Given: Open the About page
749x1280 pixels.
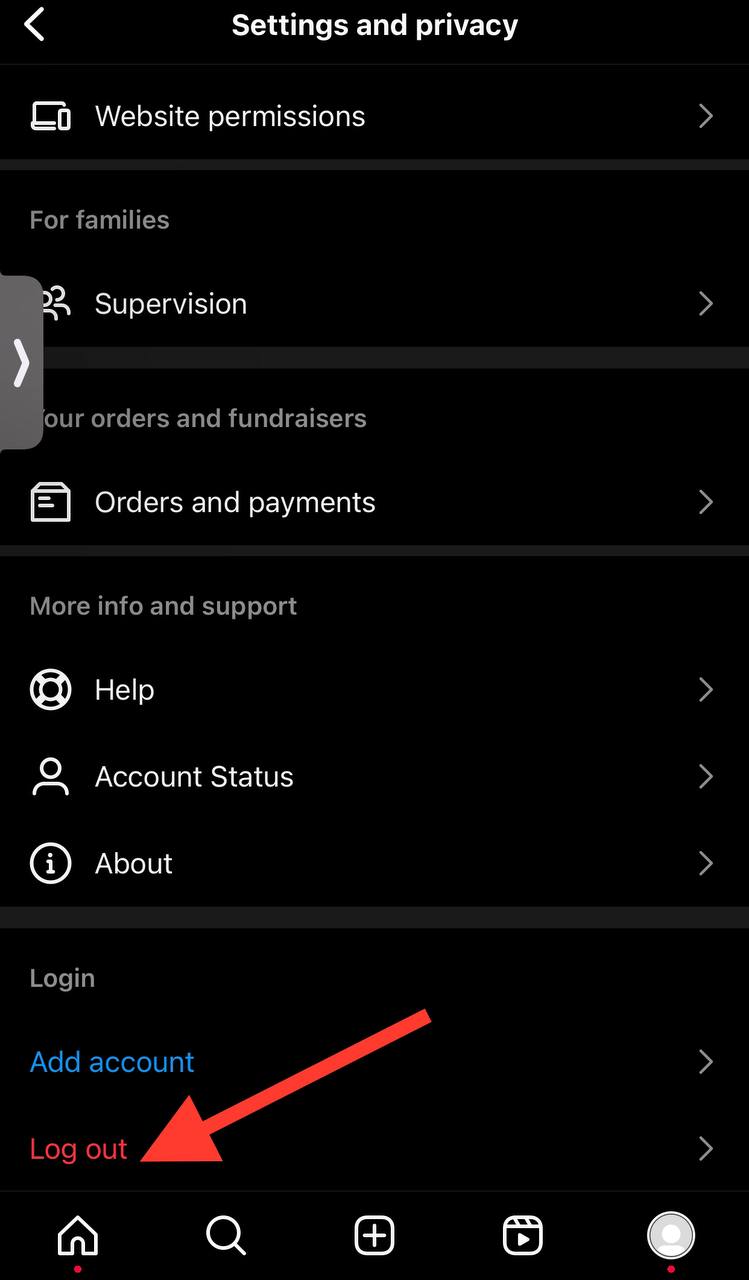Looking at the screenshot, I should [x=134, y=864].
